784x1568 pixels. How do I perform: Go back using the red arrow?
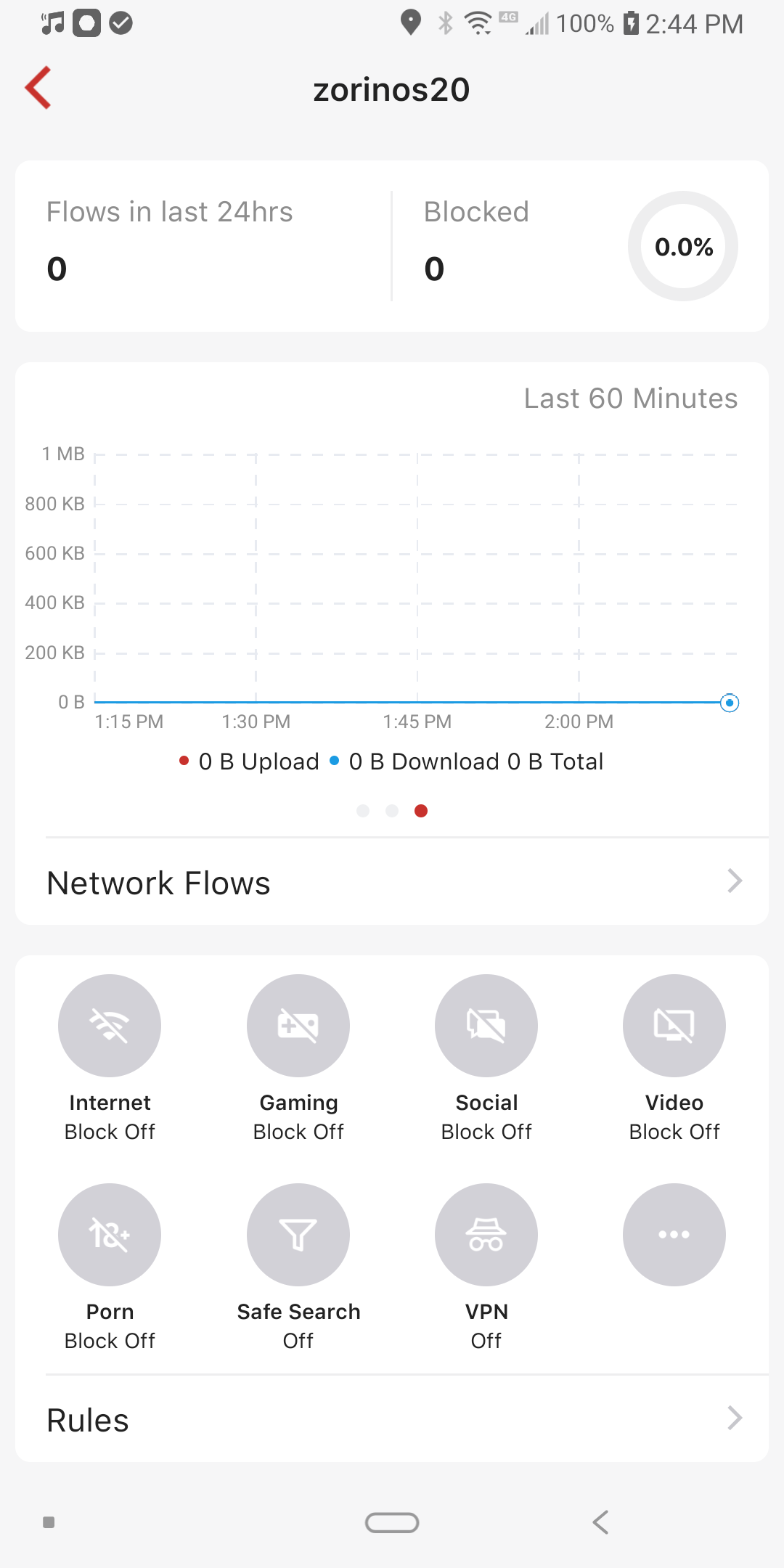(38, 88)
